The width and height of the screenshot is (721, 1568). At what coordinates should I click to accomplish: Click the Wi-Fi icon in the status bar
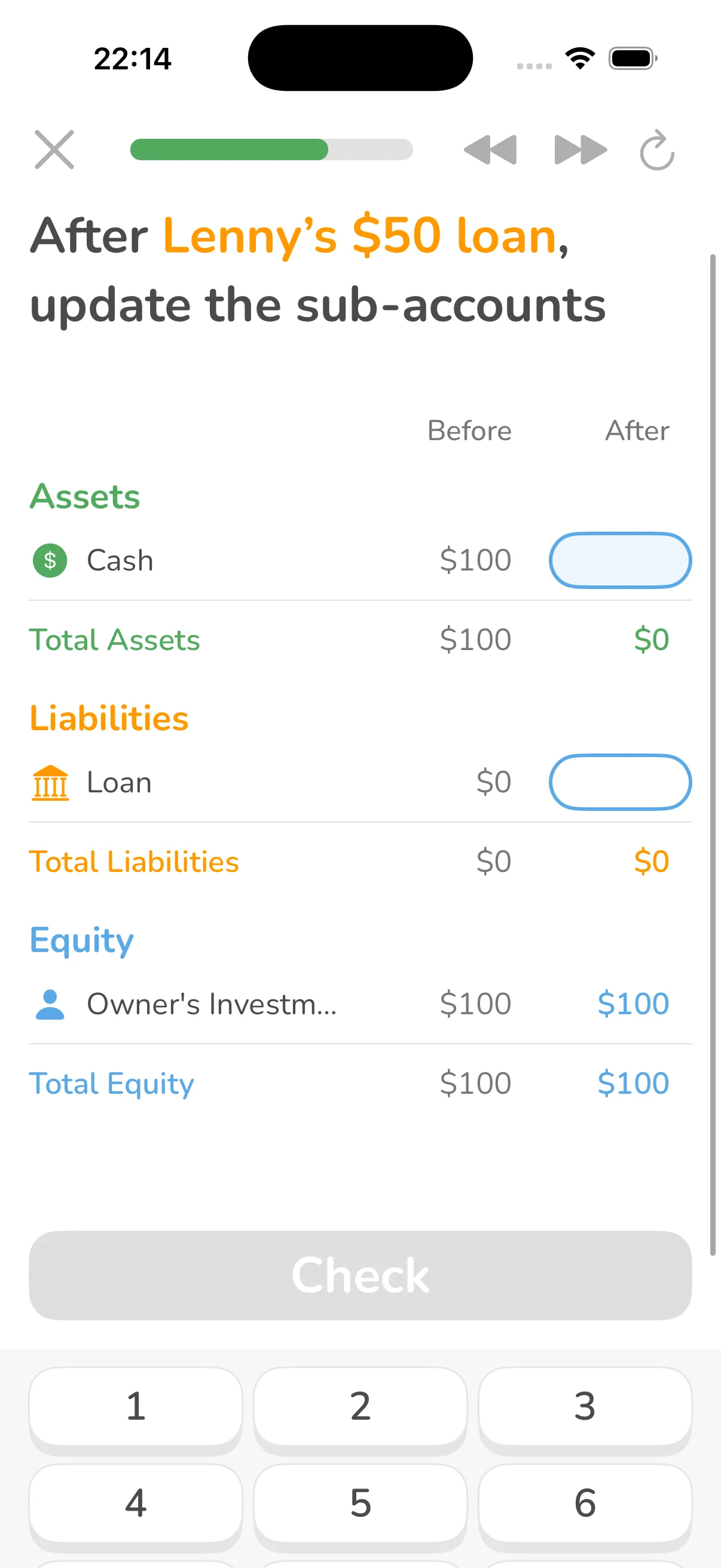pos(579,57)
